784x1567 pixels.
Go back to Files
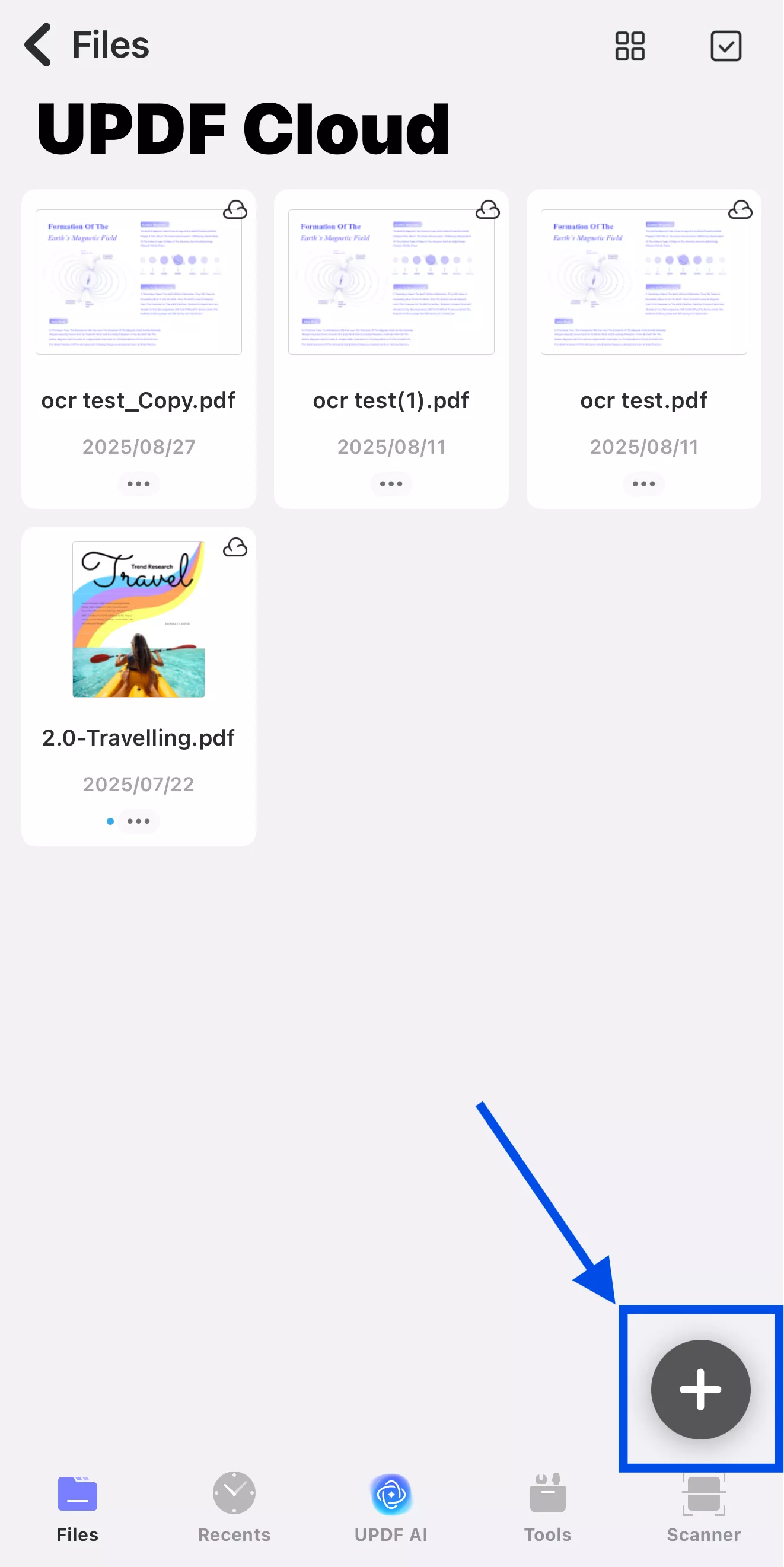85,46
